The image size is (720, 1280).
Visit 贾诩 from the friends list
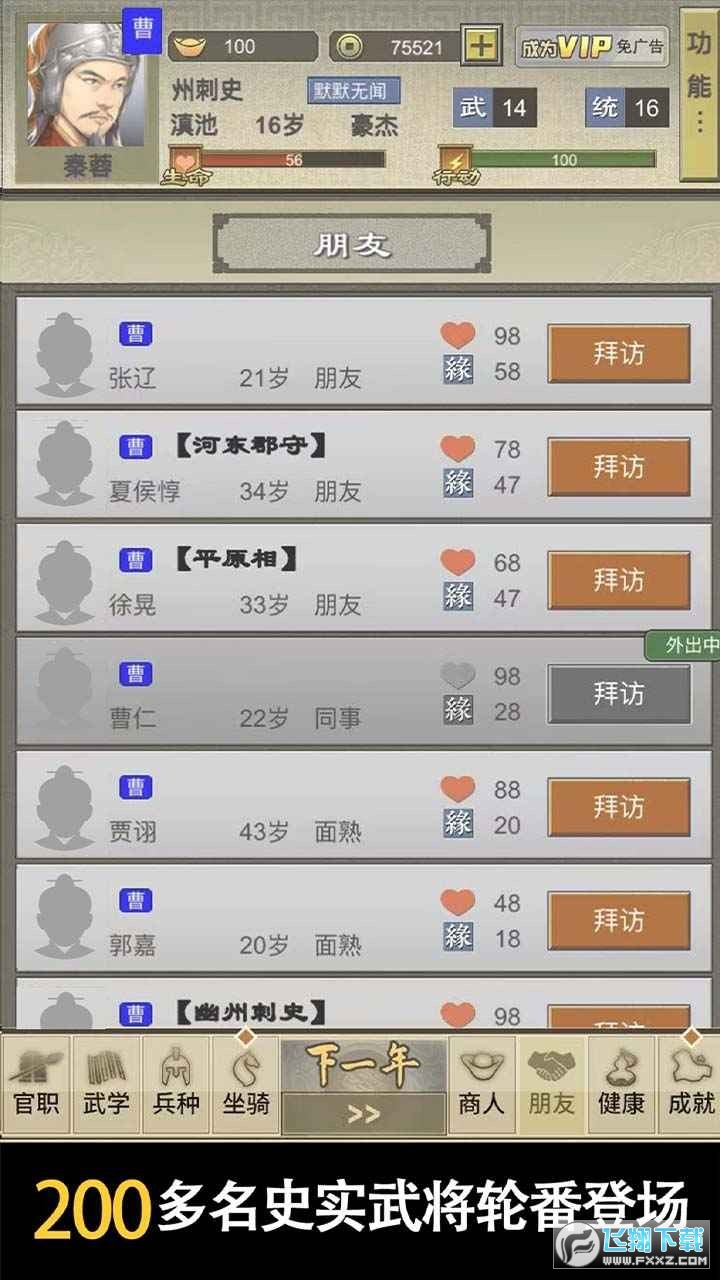pos(618,807)
